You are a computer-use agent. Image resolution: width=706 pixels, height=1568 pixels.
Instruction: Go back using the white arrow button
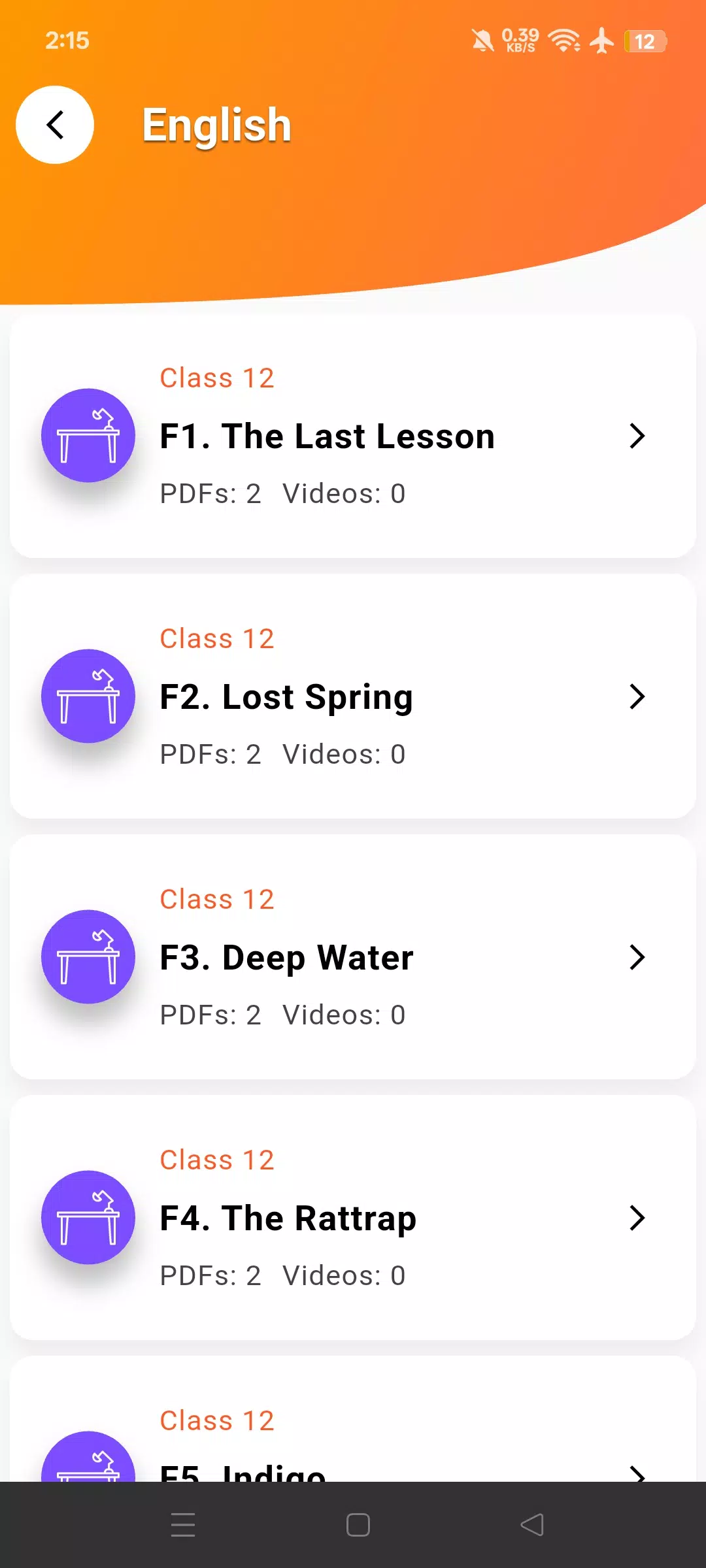click(55, 125)
